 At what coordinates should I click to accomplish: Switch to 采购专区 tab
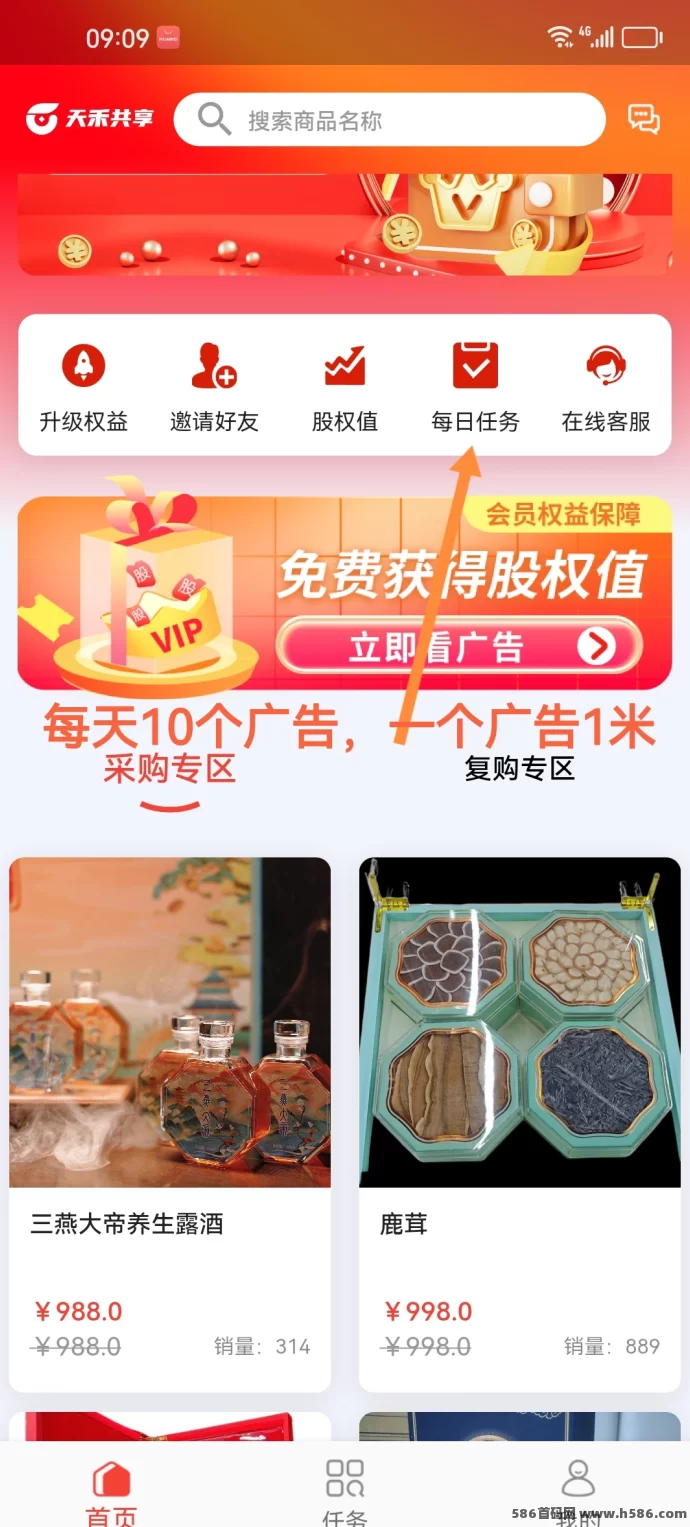170,770
